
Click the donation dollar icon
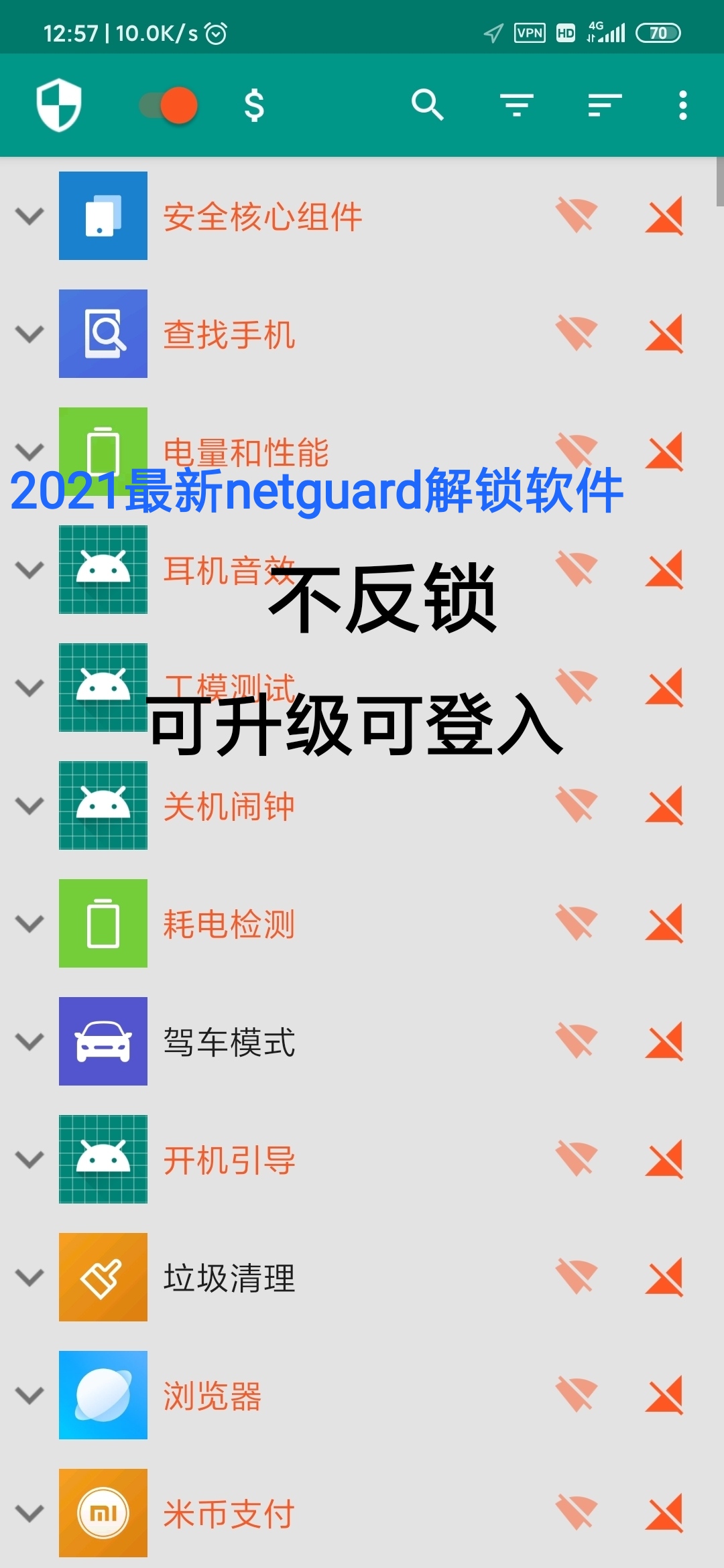coord(253,105)
